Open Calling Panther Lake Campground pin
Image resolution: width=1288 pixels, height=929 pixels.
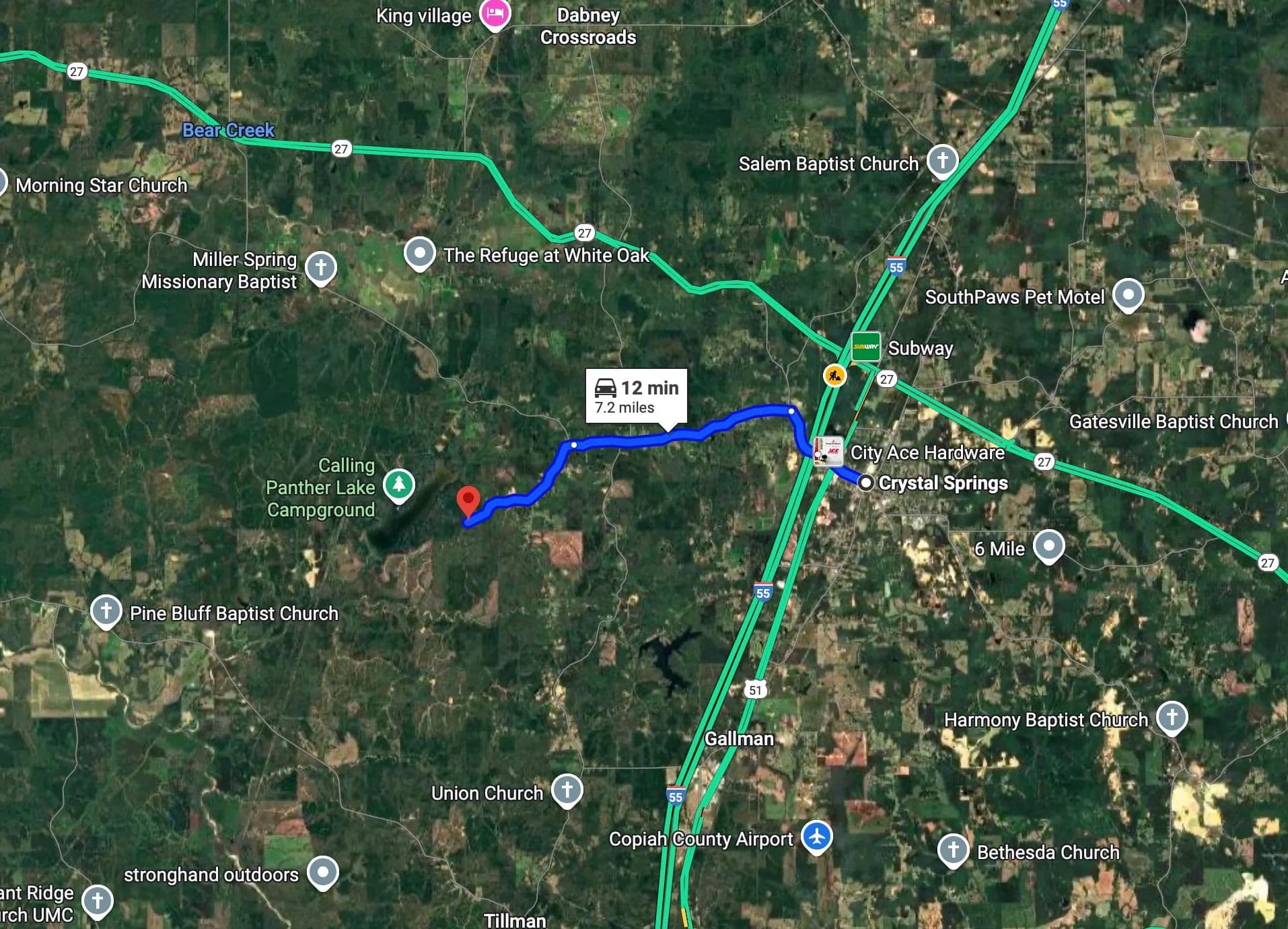(399, 484)
